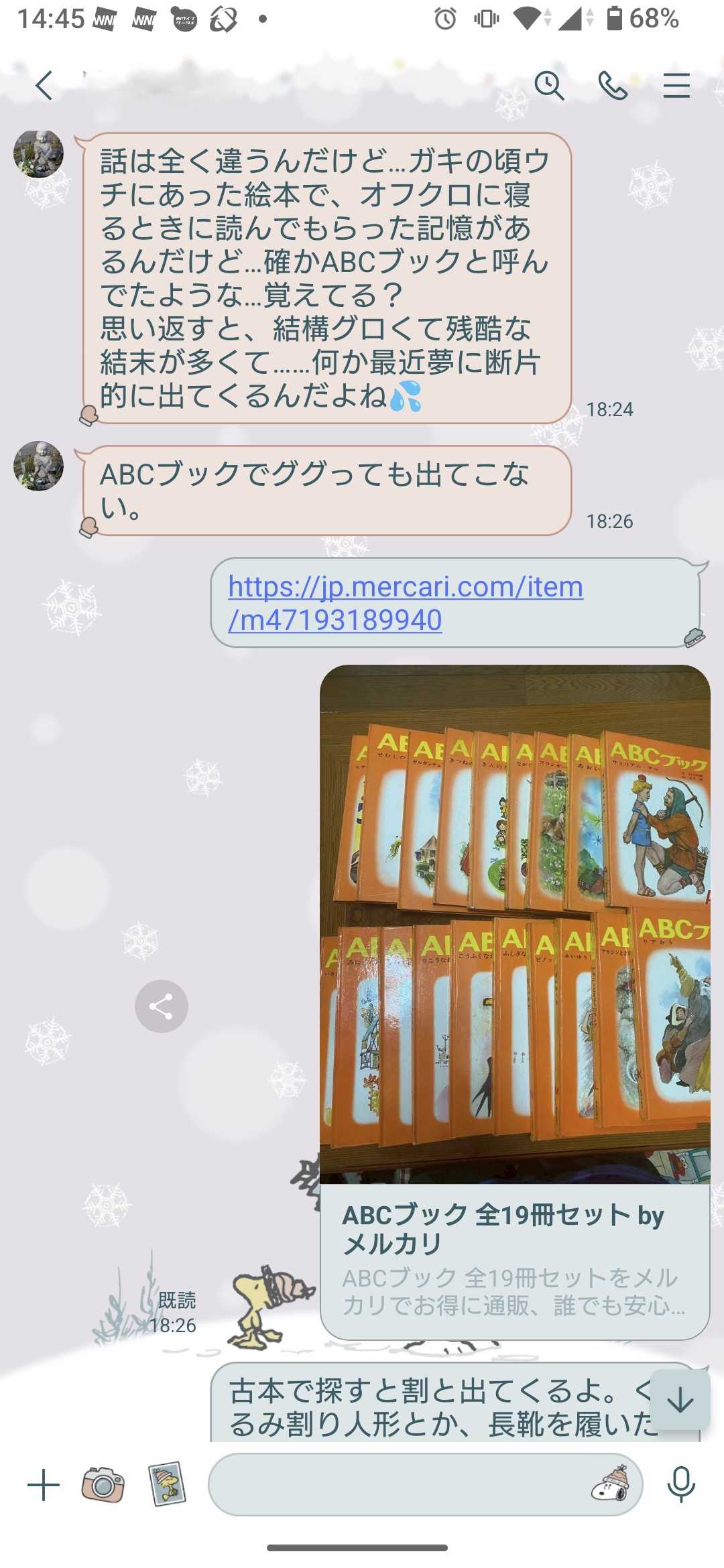
Task: Open the jp.mercari.com item link
Action: pyautogui.click(x=405, y=603)
